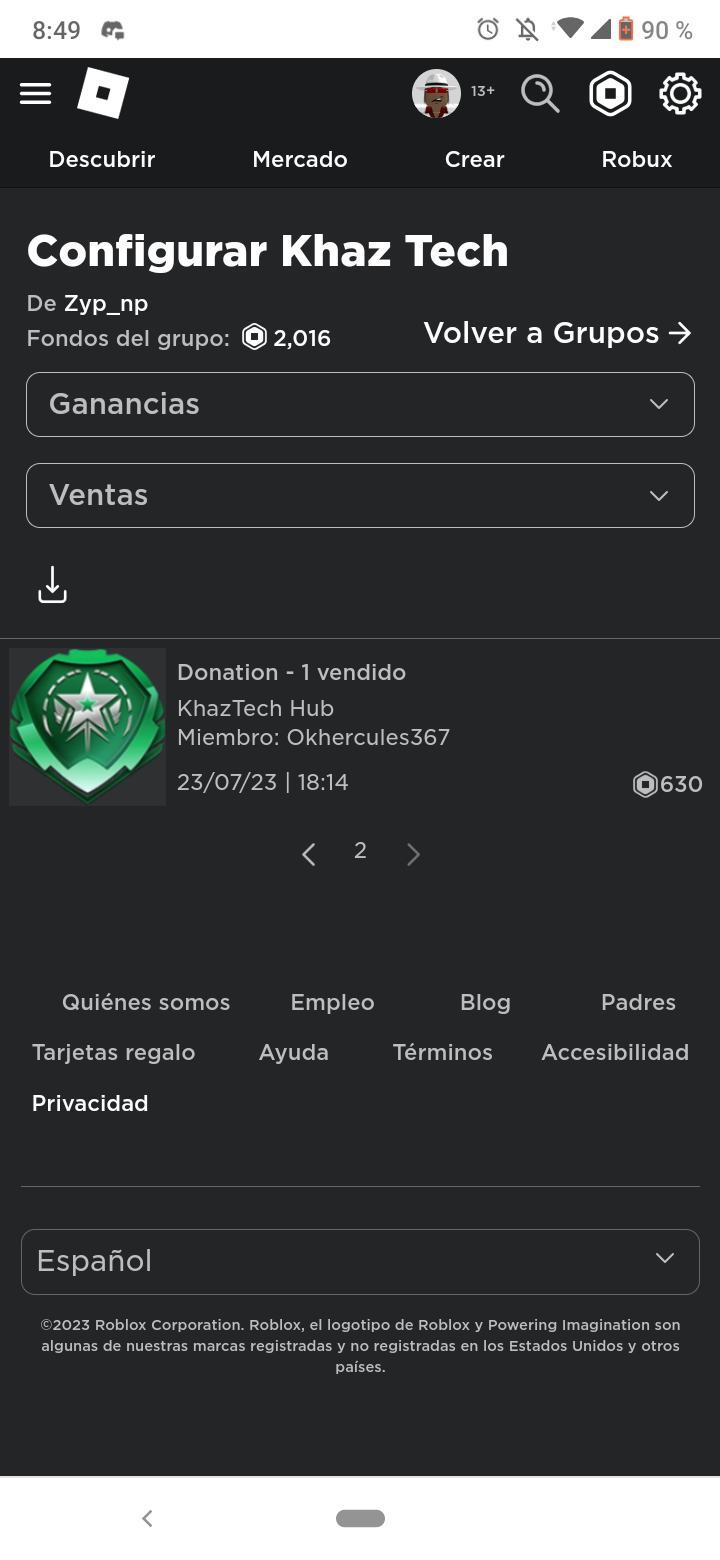Open the Robux balance icon
Viewport: 720px width, 1560px height.
610,94
